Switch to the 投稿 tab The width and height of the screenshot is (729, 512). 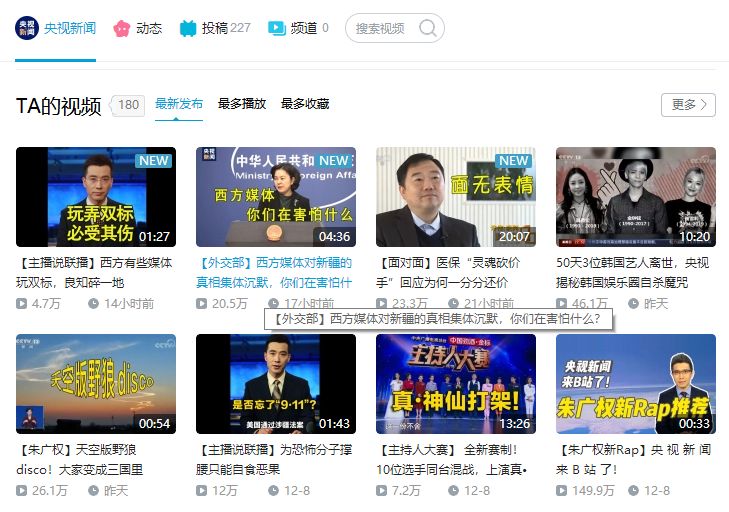click(x=214, y=28)
